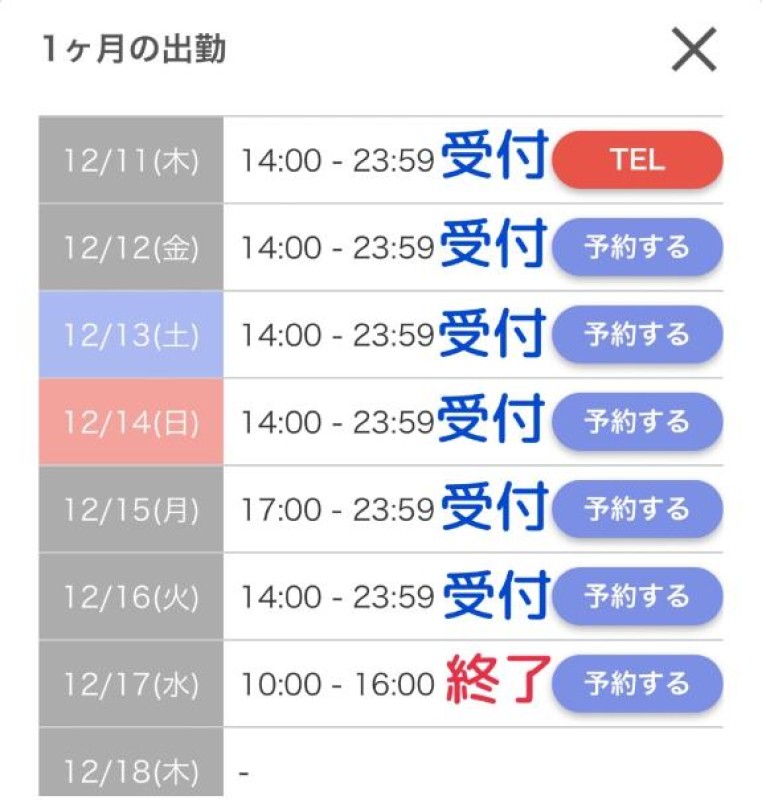Close the 1ヶ月の出勤 schedule dialog
The image size is (762, 800).
[694, 50]
